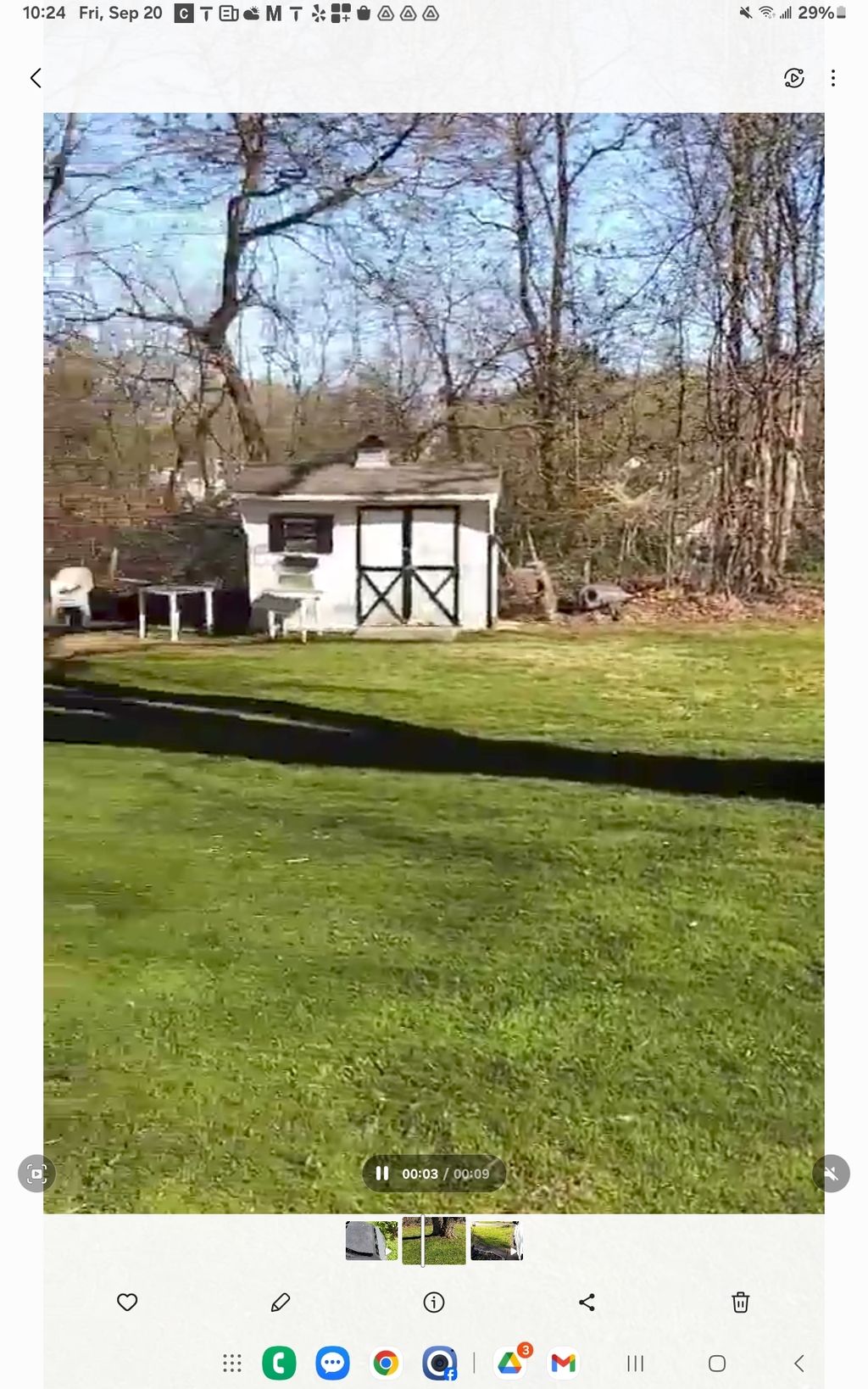Viewport: 868px width, 1389px height.
Task: Show recent apps
Action: click(x=635, y=1363)
